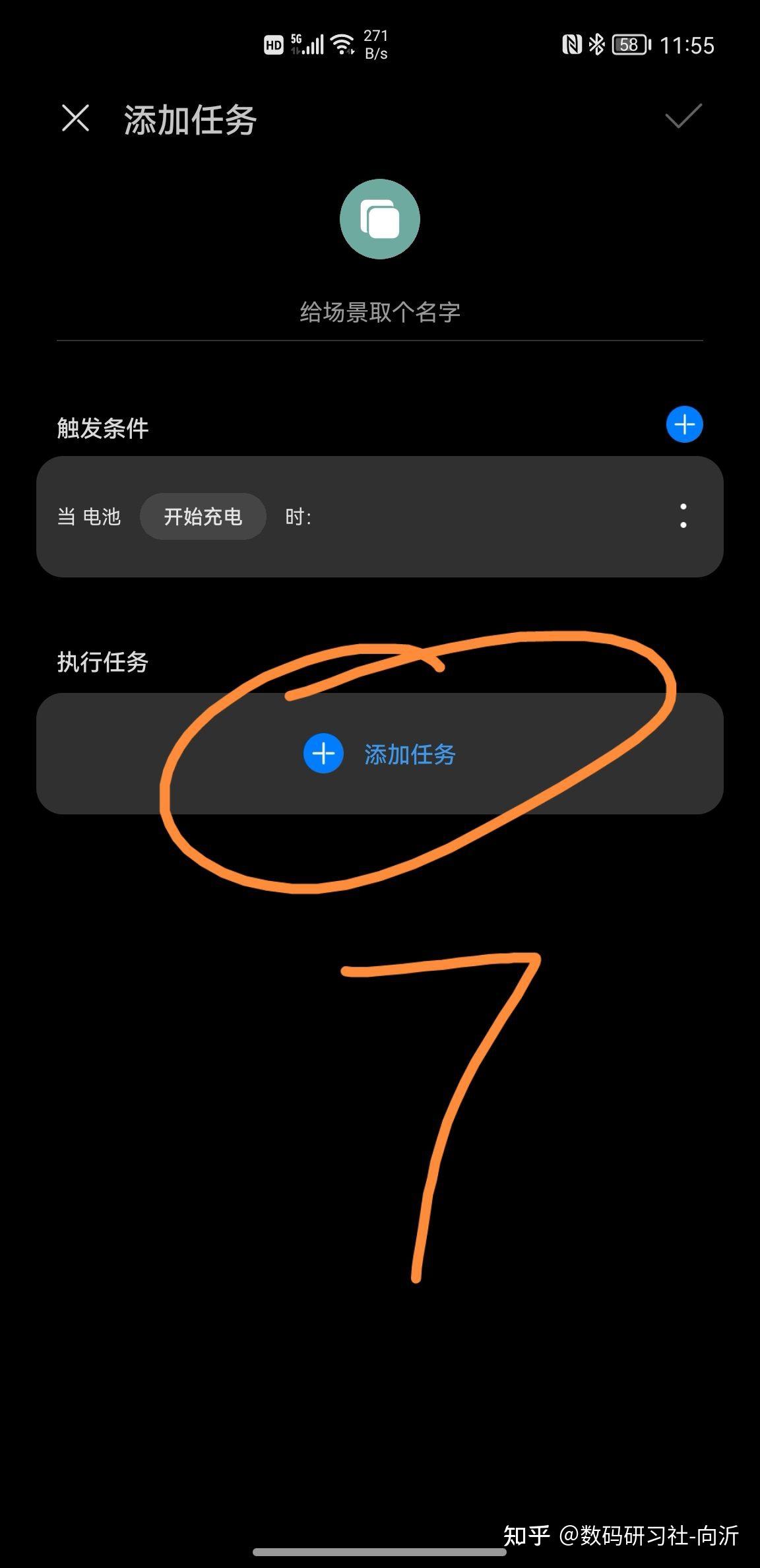Close the add task screen
The height and width of the screenshot is (1568, 760).
(75, 119)
